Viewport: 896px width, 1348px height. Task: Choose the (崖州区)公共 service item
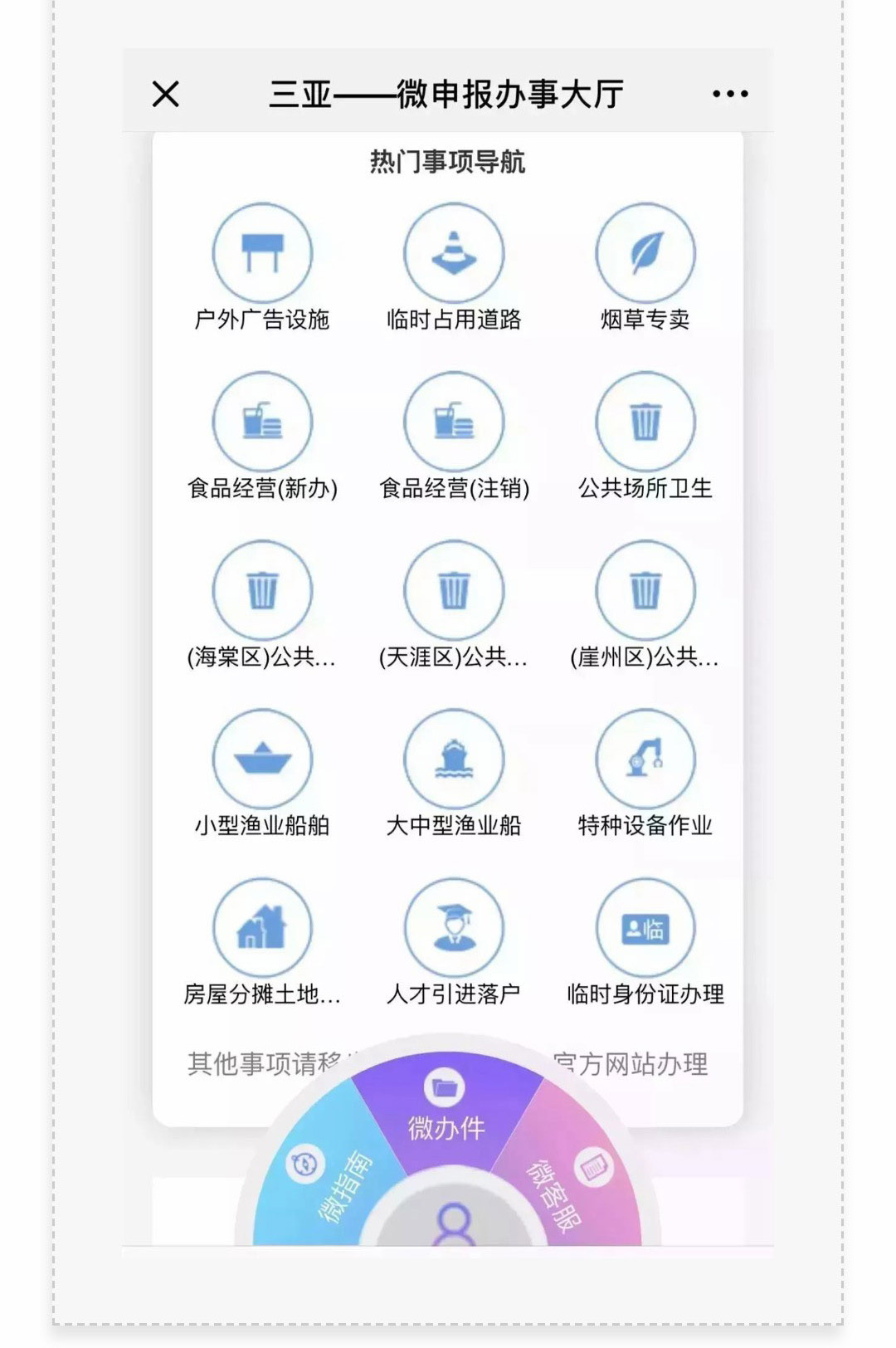[x=645, y=591]
